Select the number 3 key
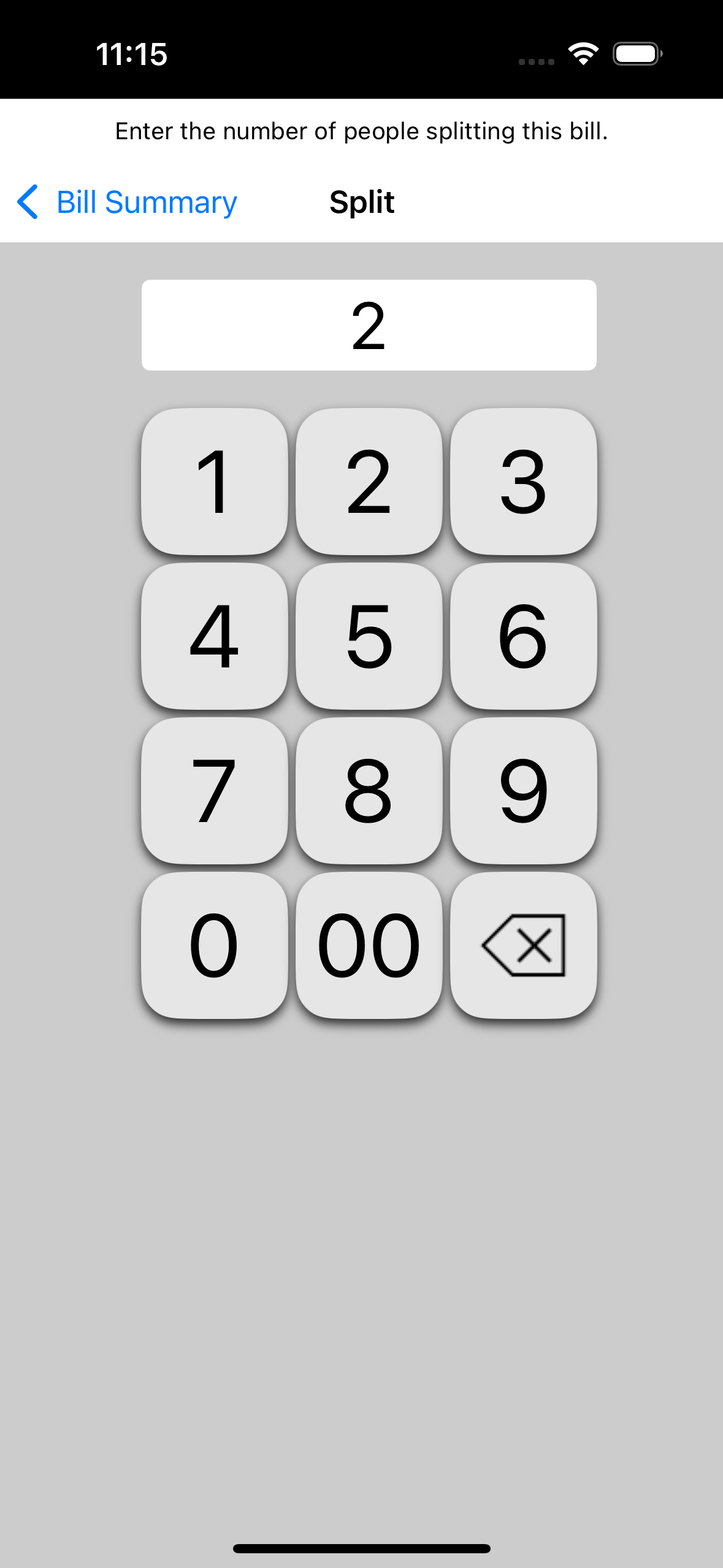 pyautogui.click(x=523, y=482)
